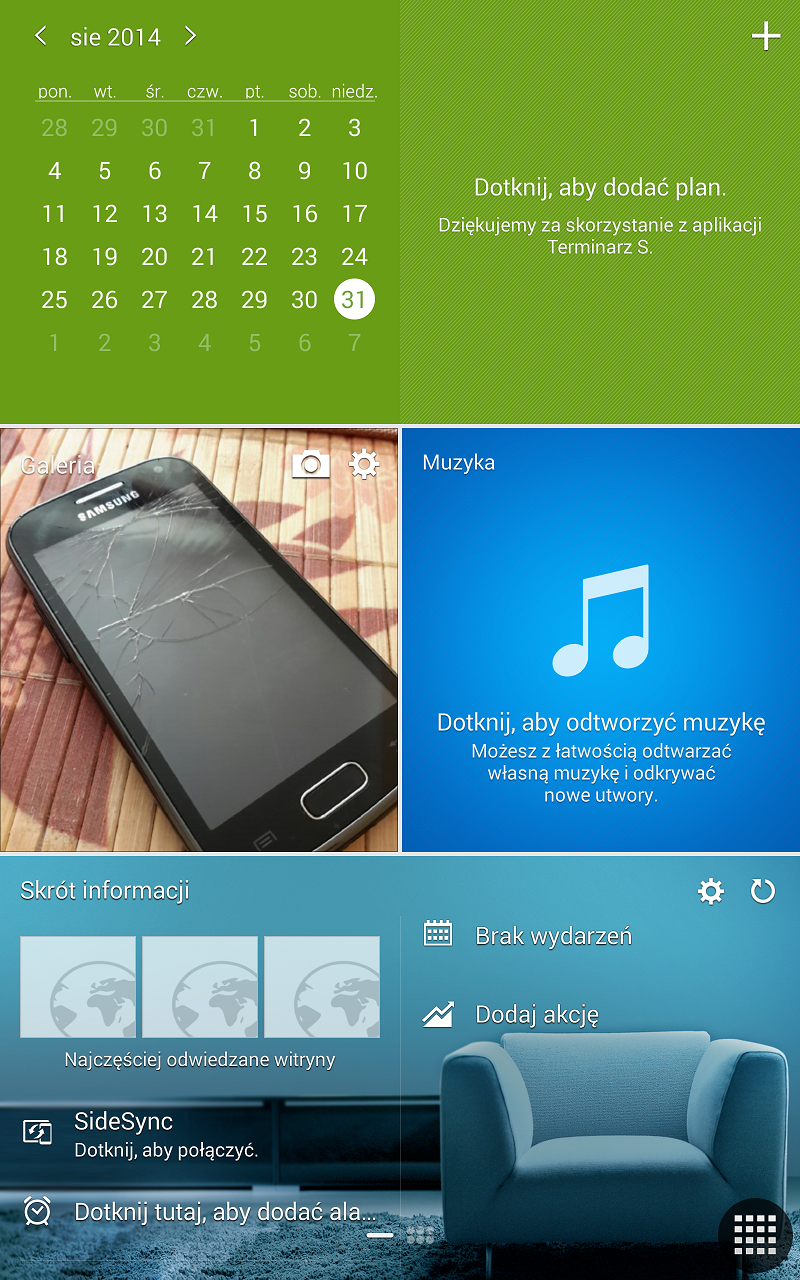Screen dimensions: 800x1280
Task: Refresh the Skrót informacji widget
Action: click(x=763, y=891)
